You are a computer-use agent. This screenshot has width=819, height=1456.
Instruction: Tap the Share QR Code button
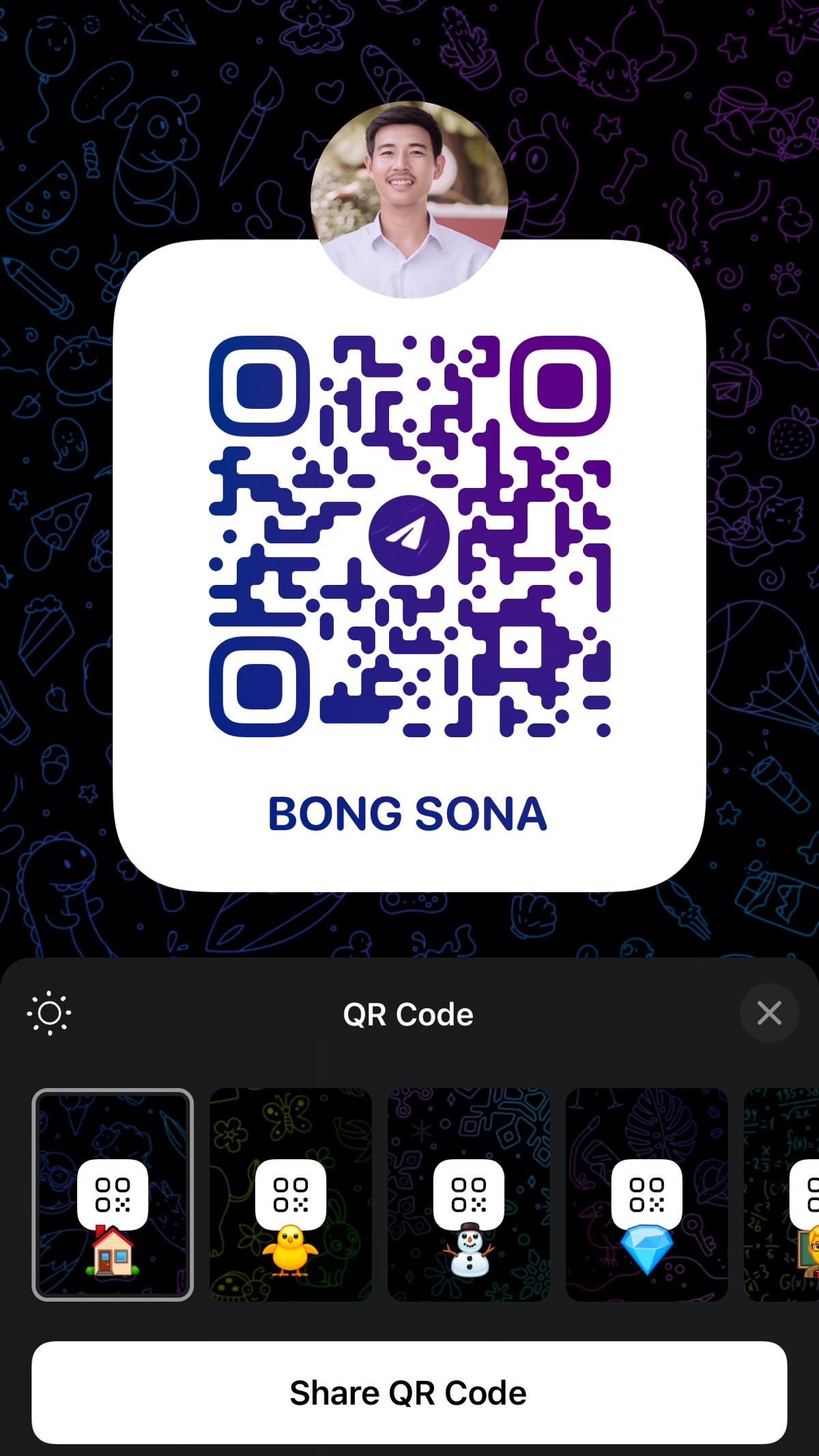click(409, 1393)
